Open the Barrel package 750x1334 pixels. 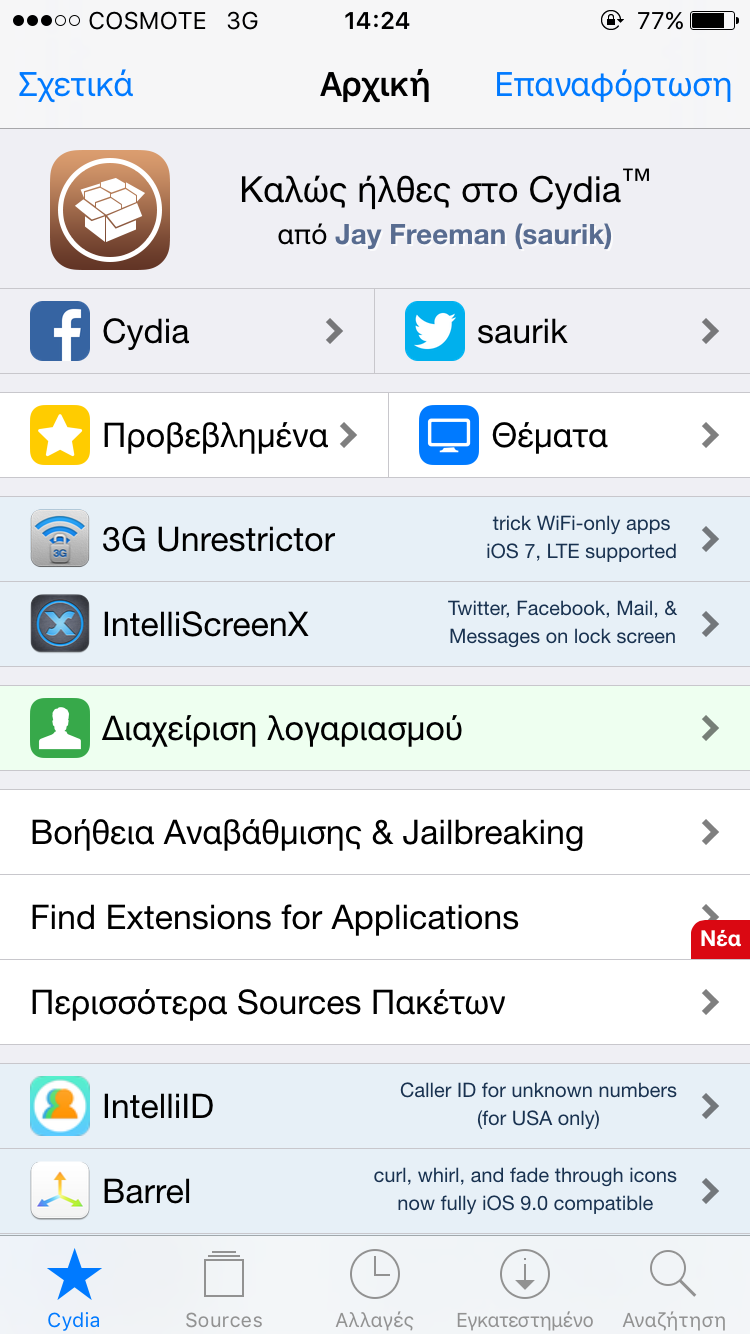[375, 1191]
